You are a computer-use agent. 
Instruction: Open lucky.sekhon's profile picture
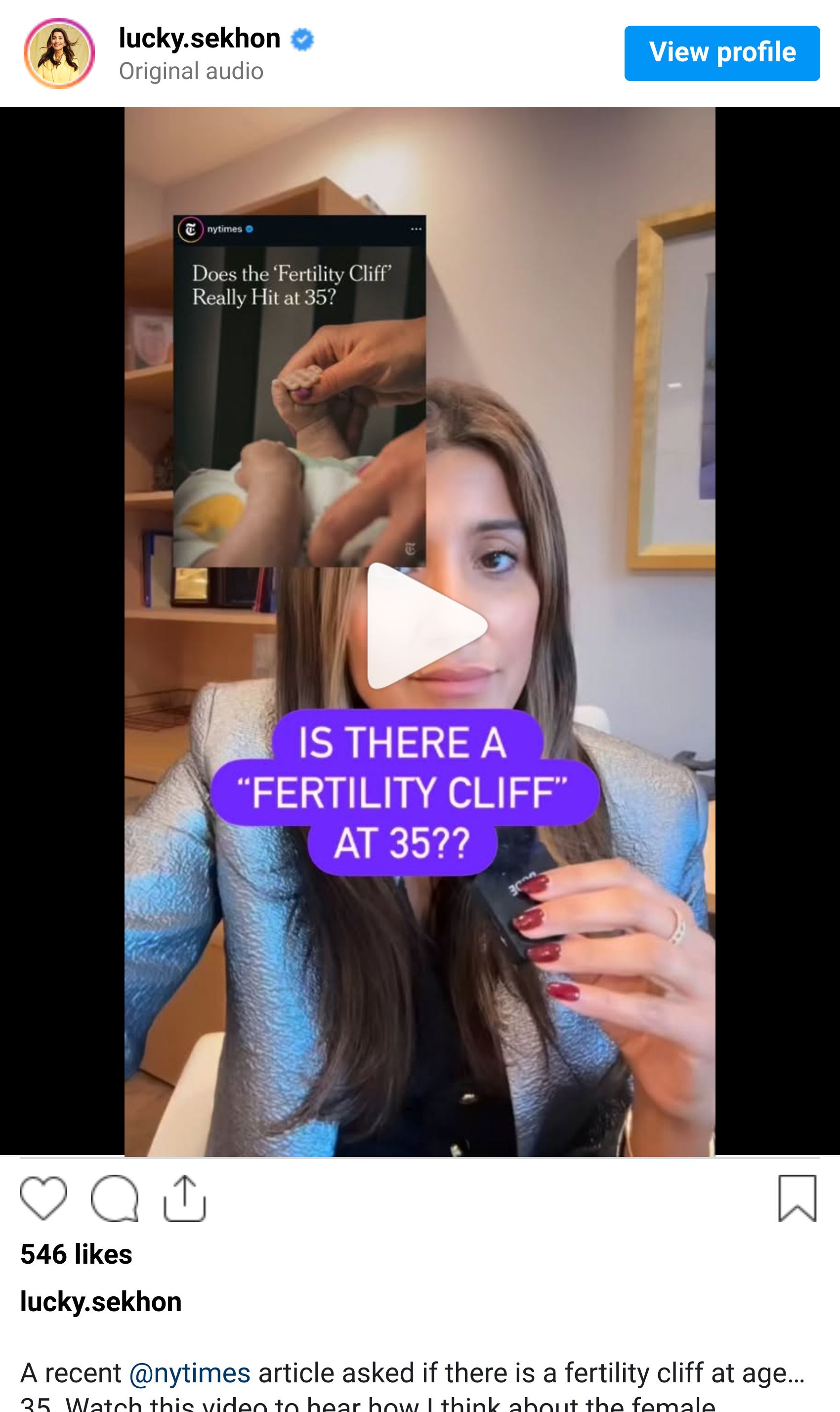(59, 53)
